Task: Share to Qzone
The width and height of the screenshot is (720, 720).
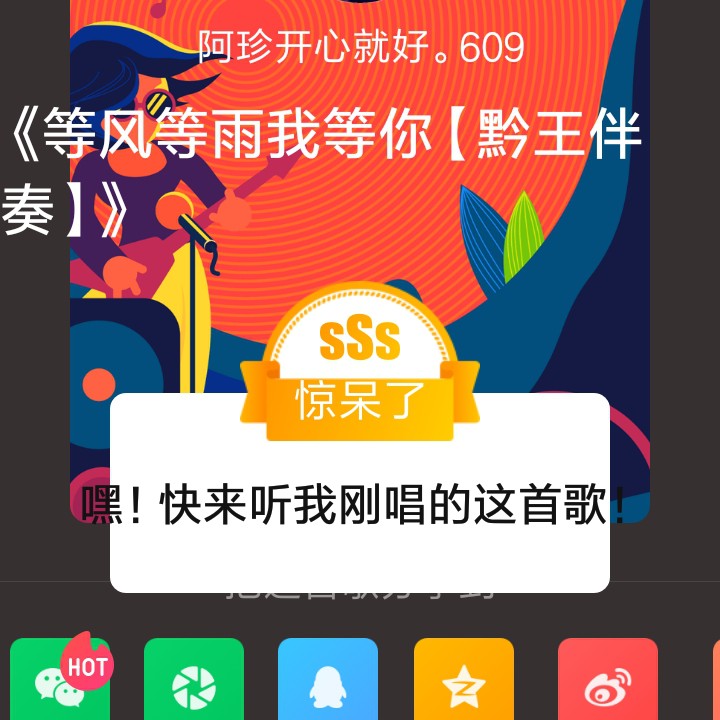Action: pos(463,682)
